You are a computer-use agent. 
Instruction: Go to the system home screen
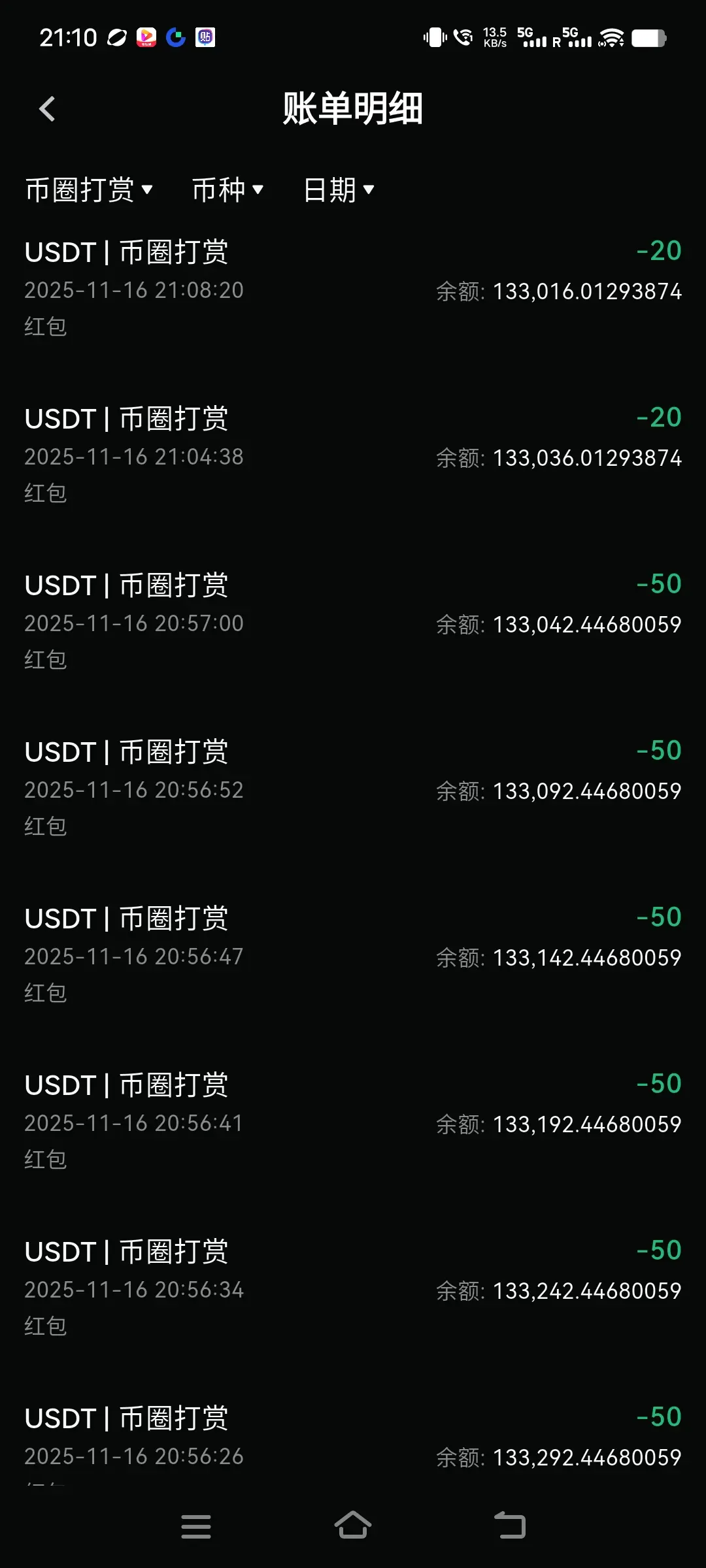pos(353,1526)
